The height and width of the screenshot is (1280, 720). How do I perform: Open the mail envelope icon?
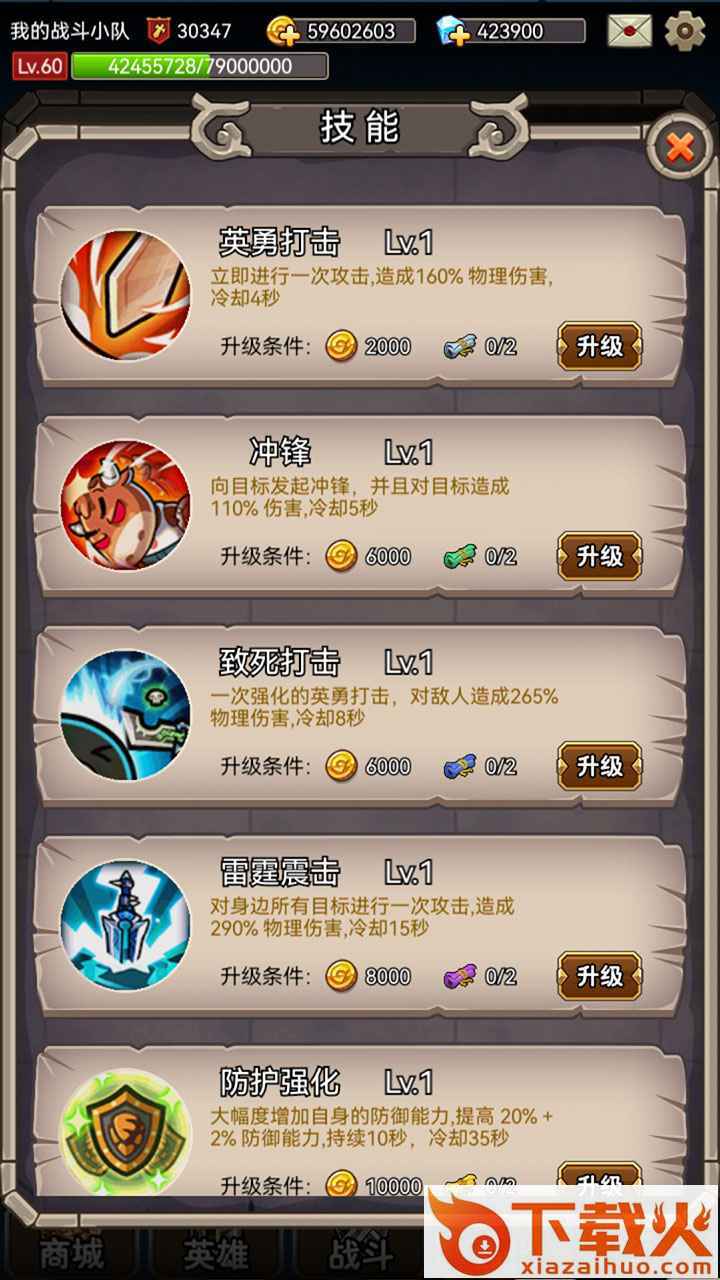click(x=630, y=30)
